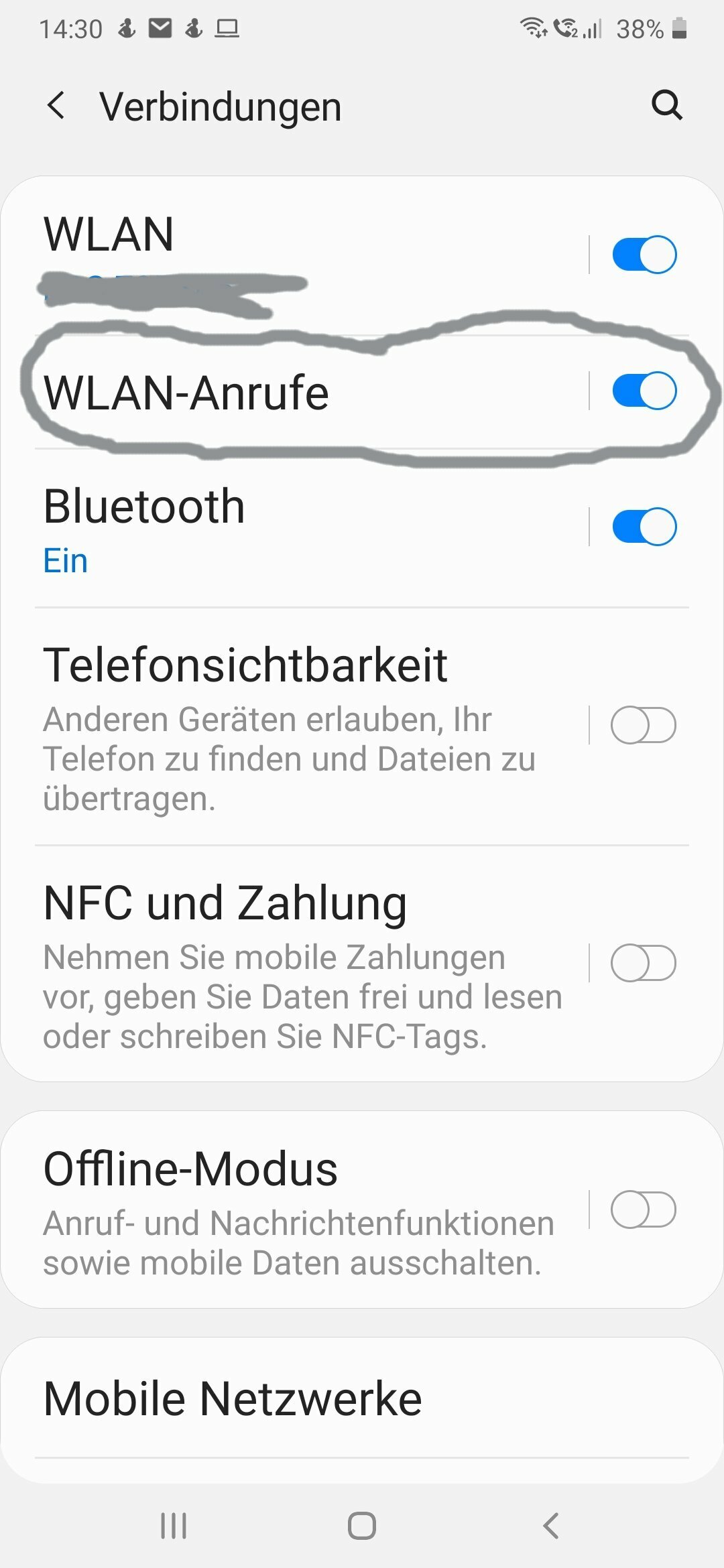Viewport: 724px width, 1568px height.
Task: Open Telefonsichtbarkeit settings
Action: [x=288, y=727]
